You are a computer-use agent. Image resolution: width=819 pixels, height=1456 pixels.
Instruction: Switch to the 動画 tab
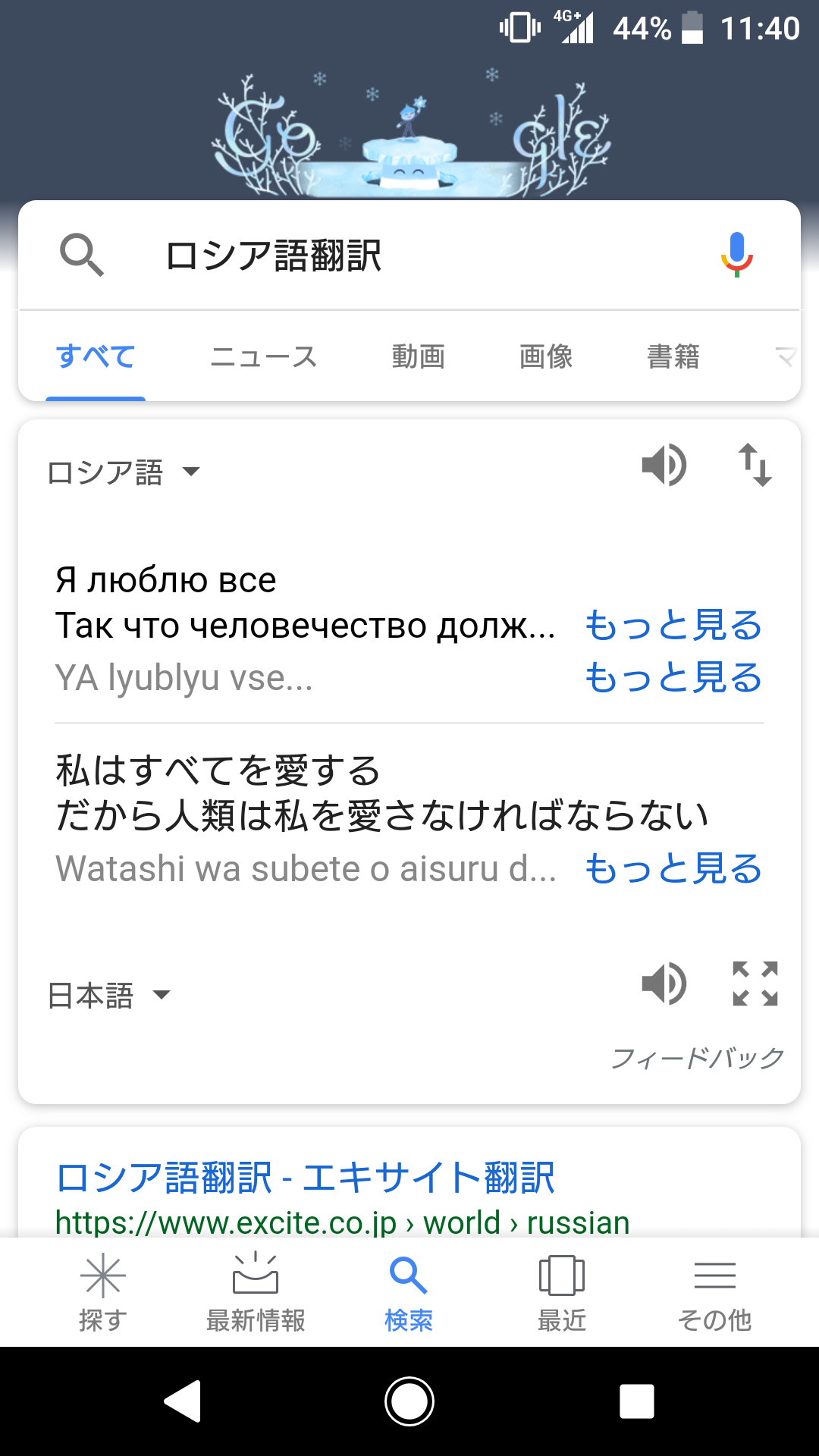[418, 356]
